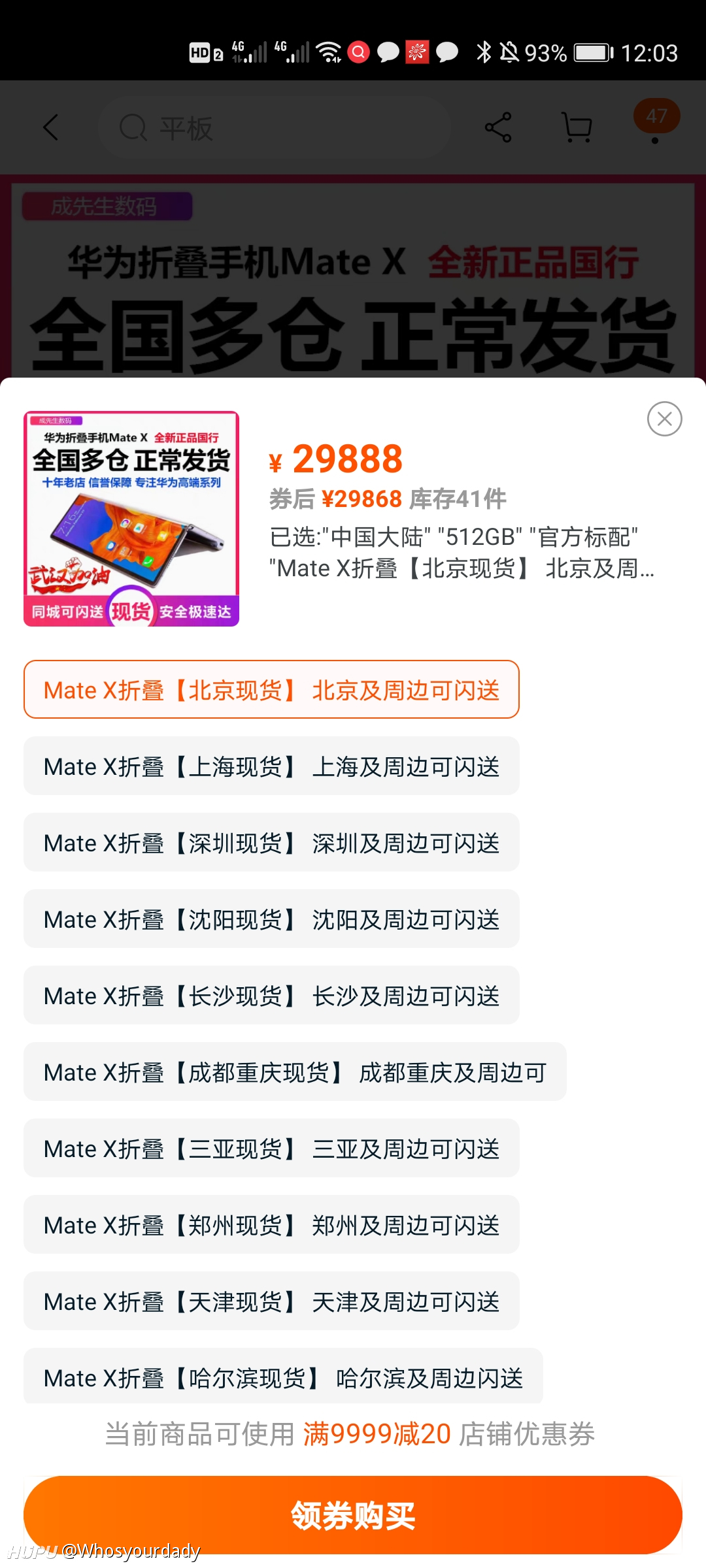Pick the 三亚现货 option

pos(271,1148)
